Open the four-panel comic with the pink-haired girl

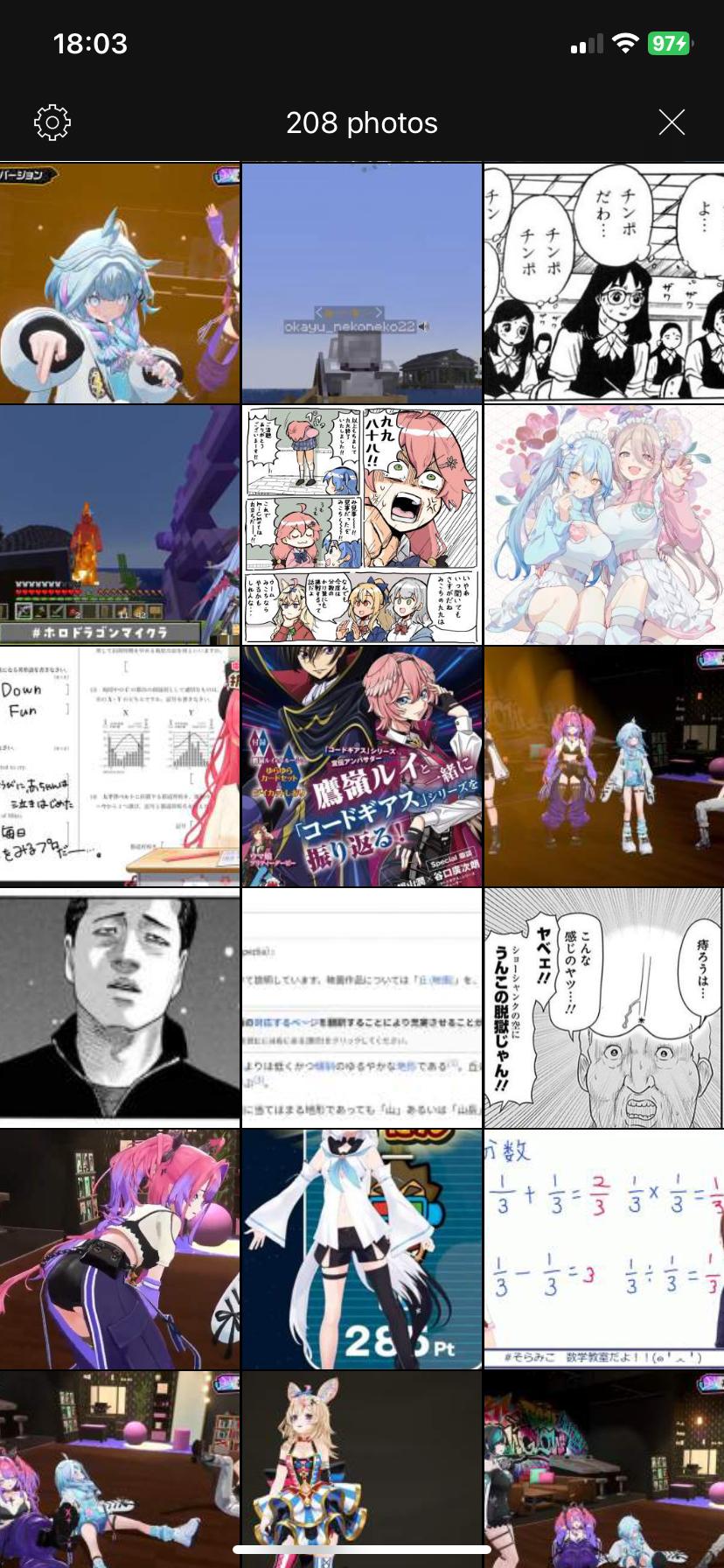tap(362, 524)
